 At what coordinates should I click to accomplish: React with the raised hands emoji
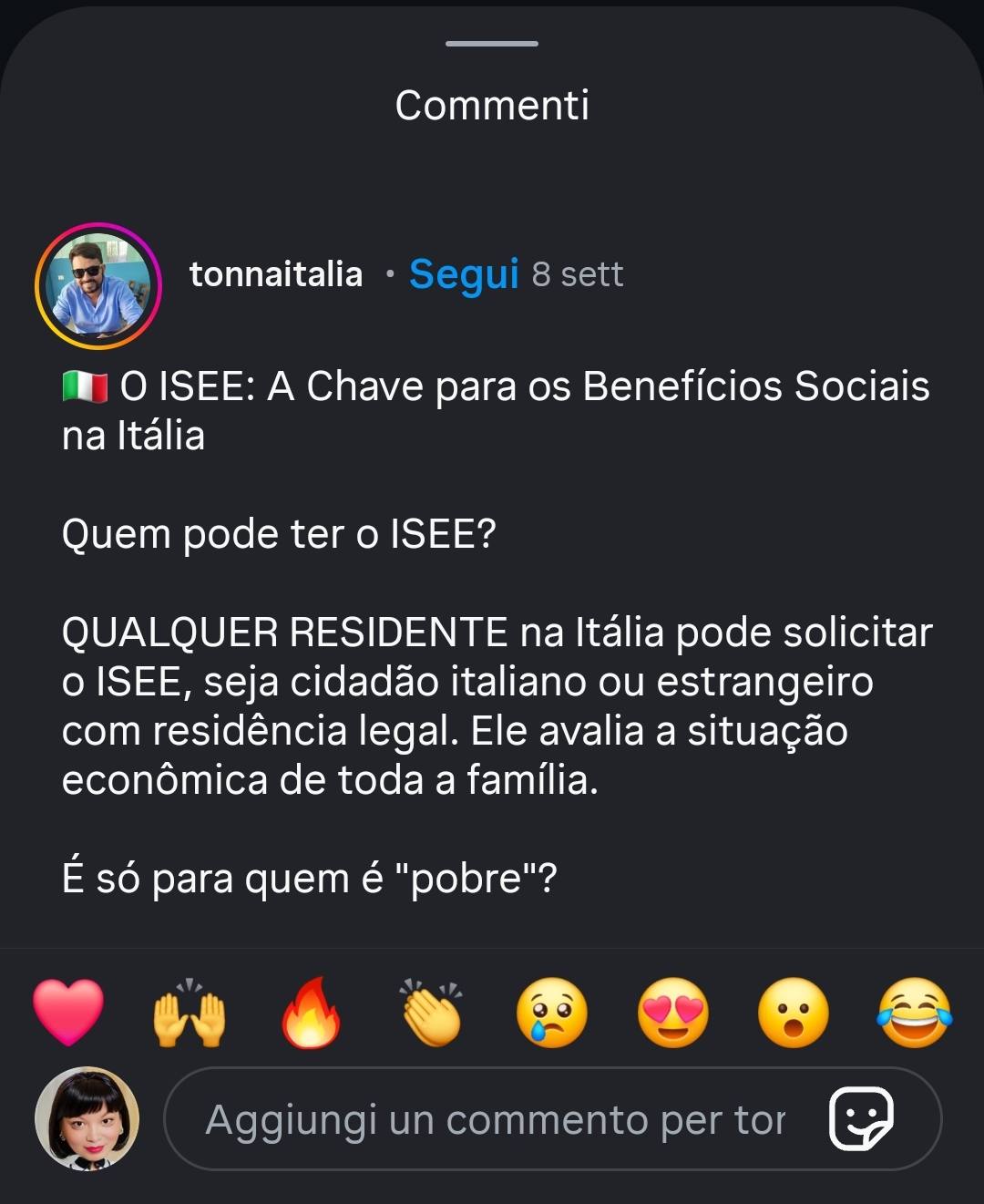(190, 1013)
